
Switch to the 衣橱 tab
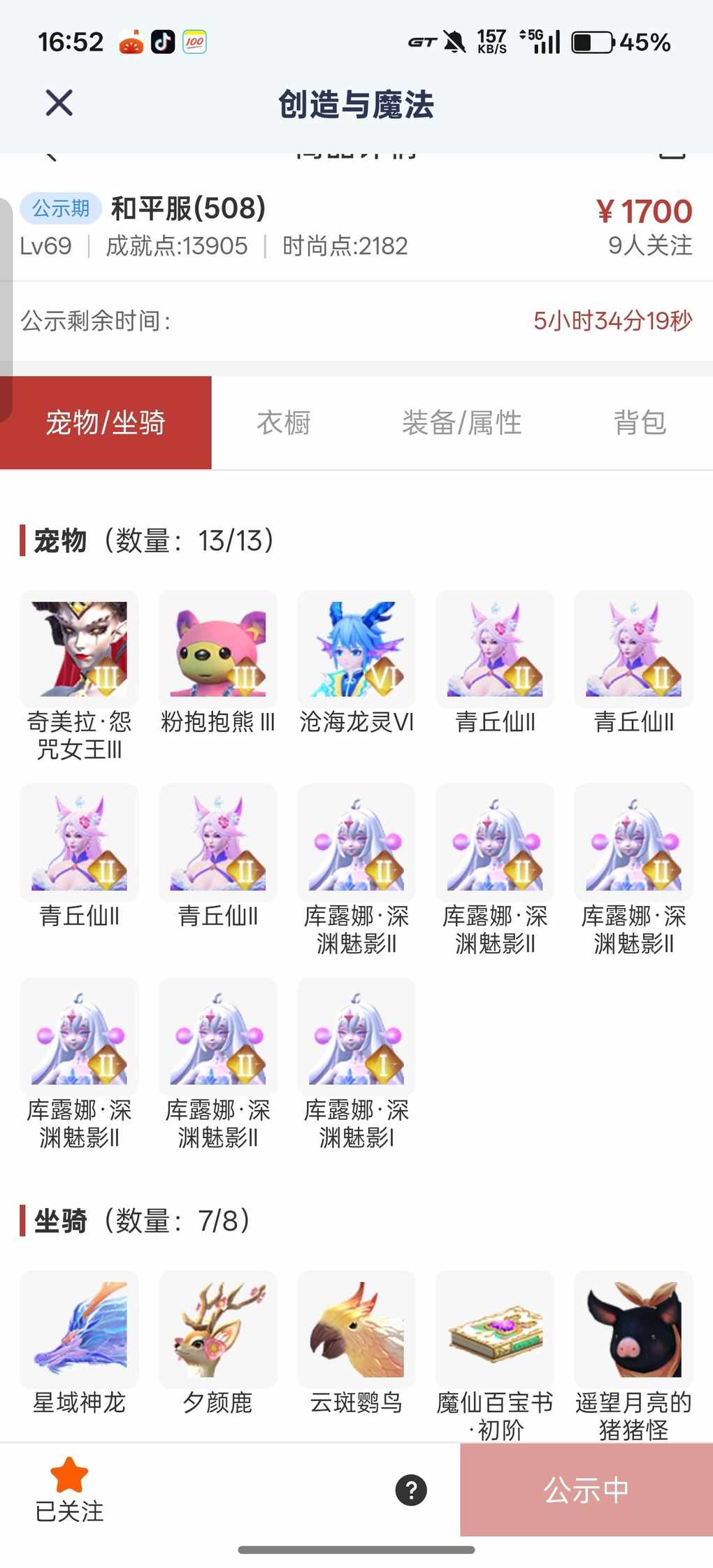pyautogui.click(x=283, y=423)
